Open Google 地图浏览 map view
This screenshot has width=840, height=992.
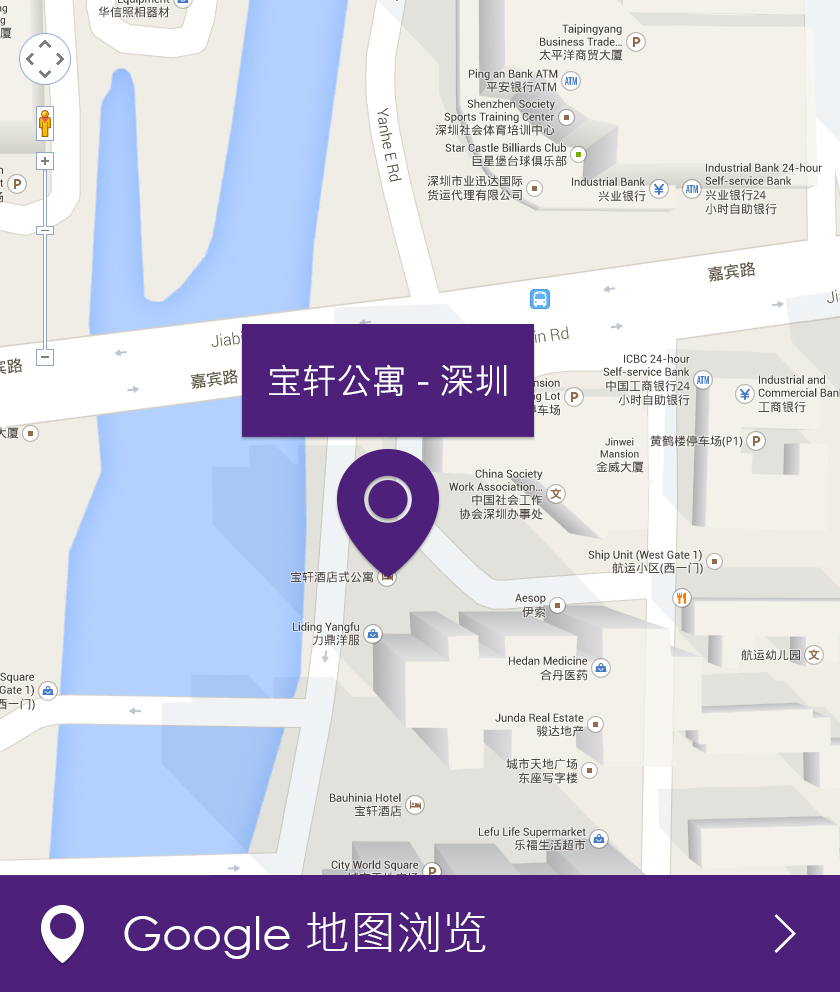coord(419,933)
